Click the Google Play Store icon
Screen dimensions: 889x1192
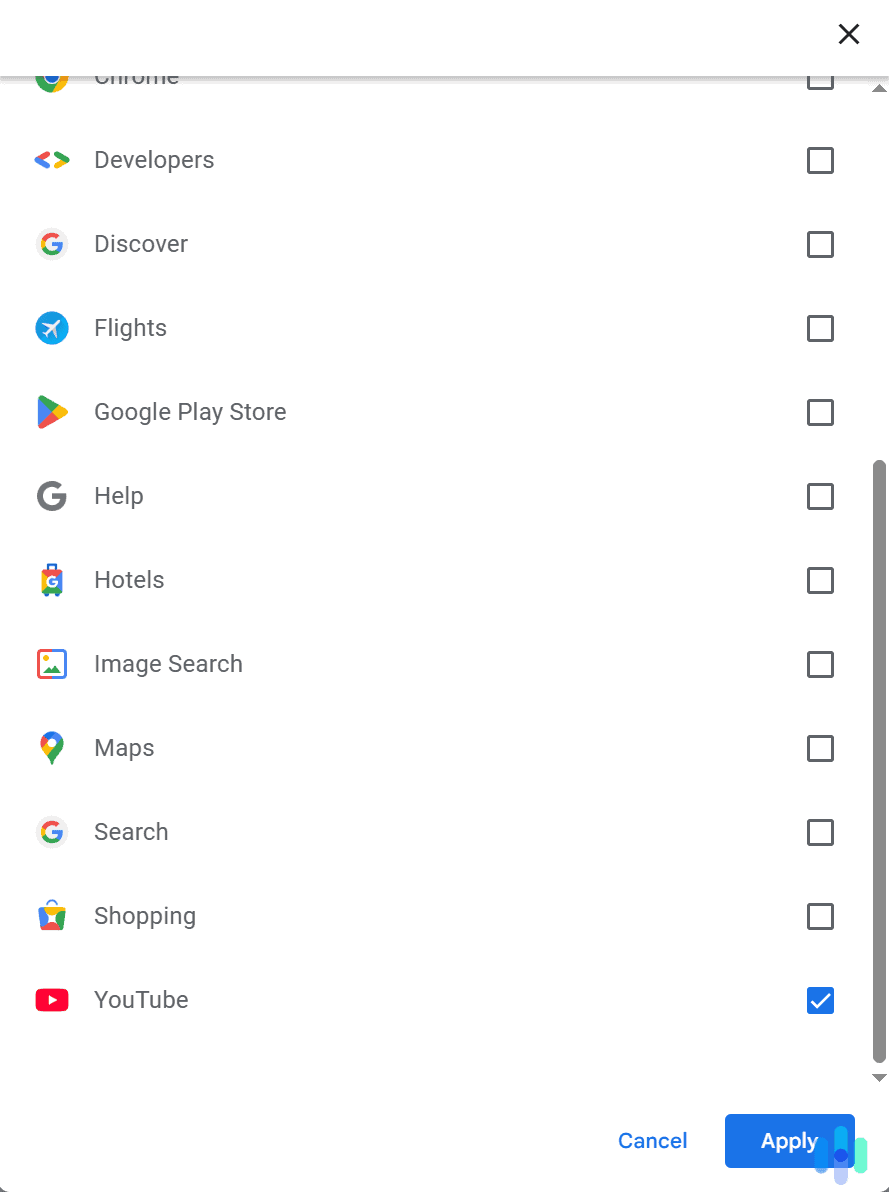(x=52, y=412)
